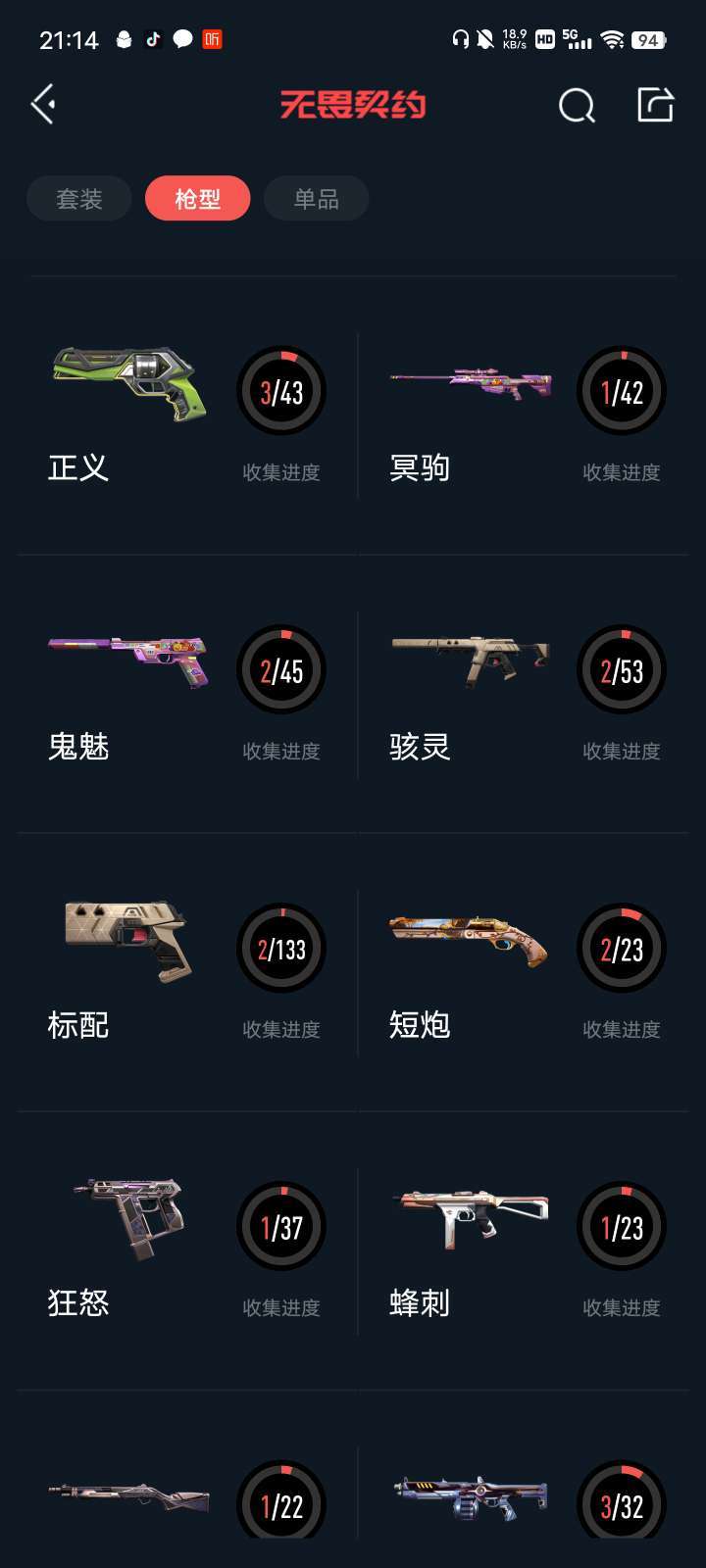Switch to the 单品 tab
Screen dimensions: 706x1568
click(317, 199)
